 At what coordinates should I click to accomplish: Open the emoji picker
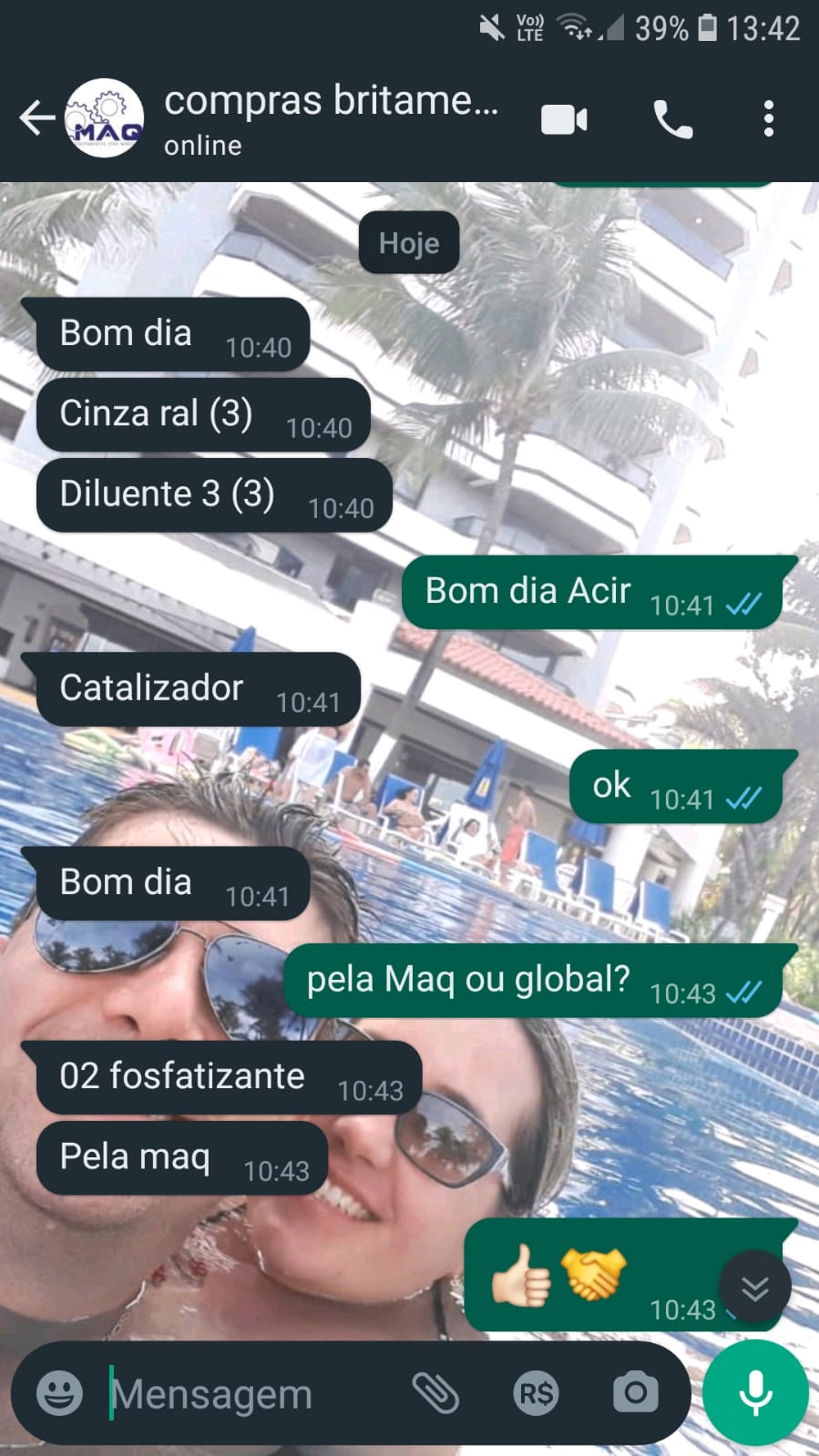pyautogui.click(x=59, y=1393)
